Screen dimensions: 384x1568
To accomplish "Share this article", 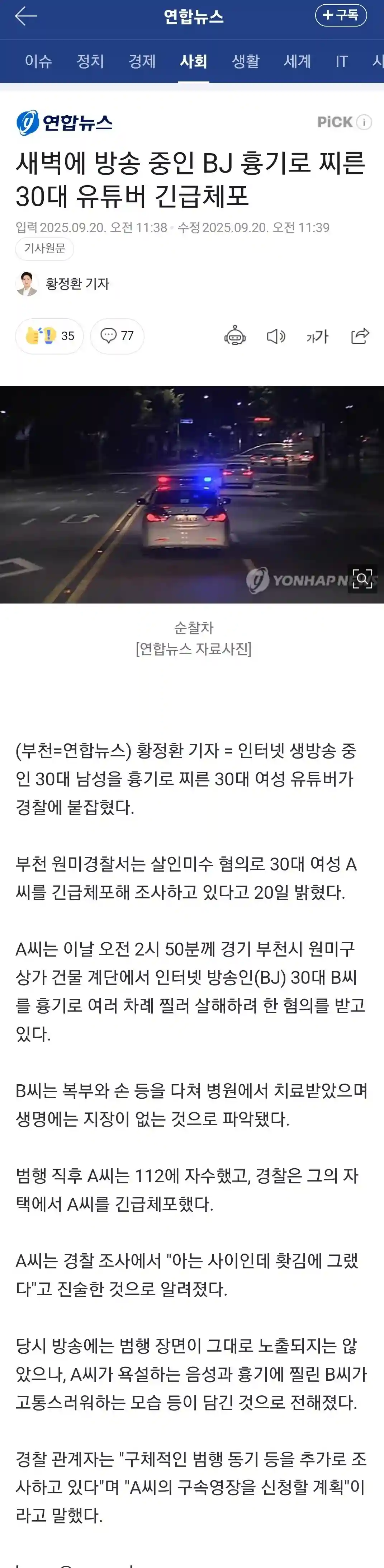I will point(360,336).
